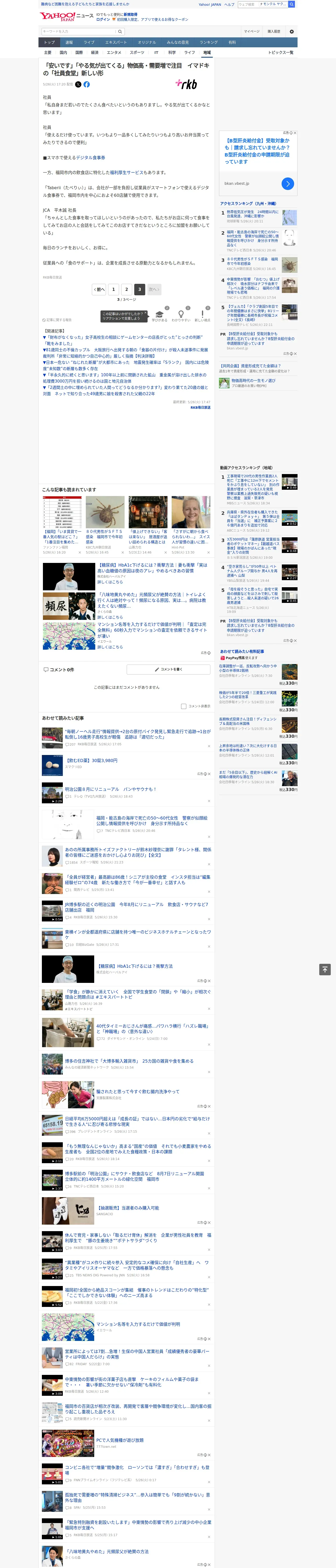This screenshot has height=1568, width=336.
Task: Share article on X
Action: [x=78, y=85]
